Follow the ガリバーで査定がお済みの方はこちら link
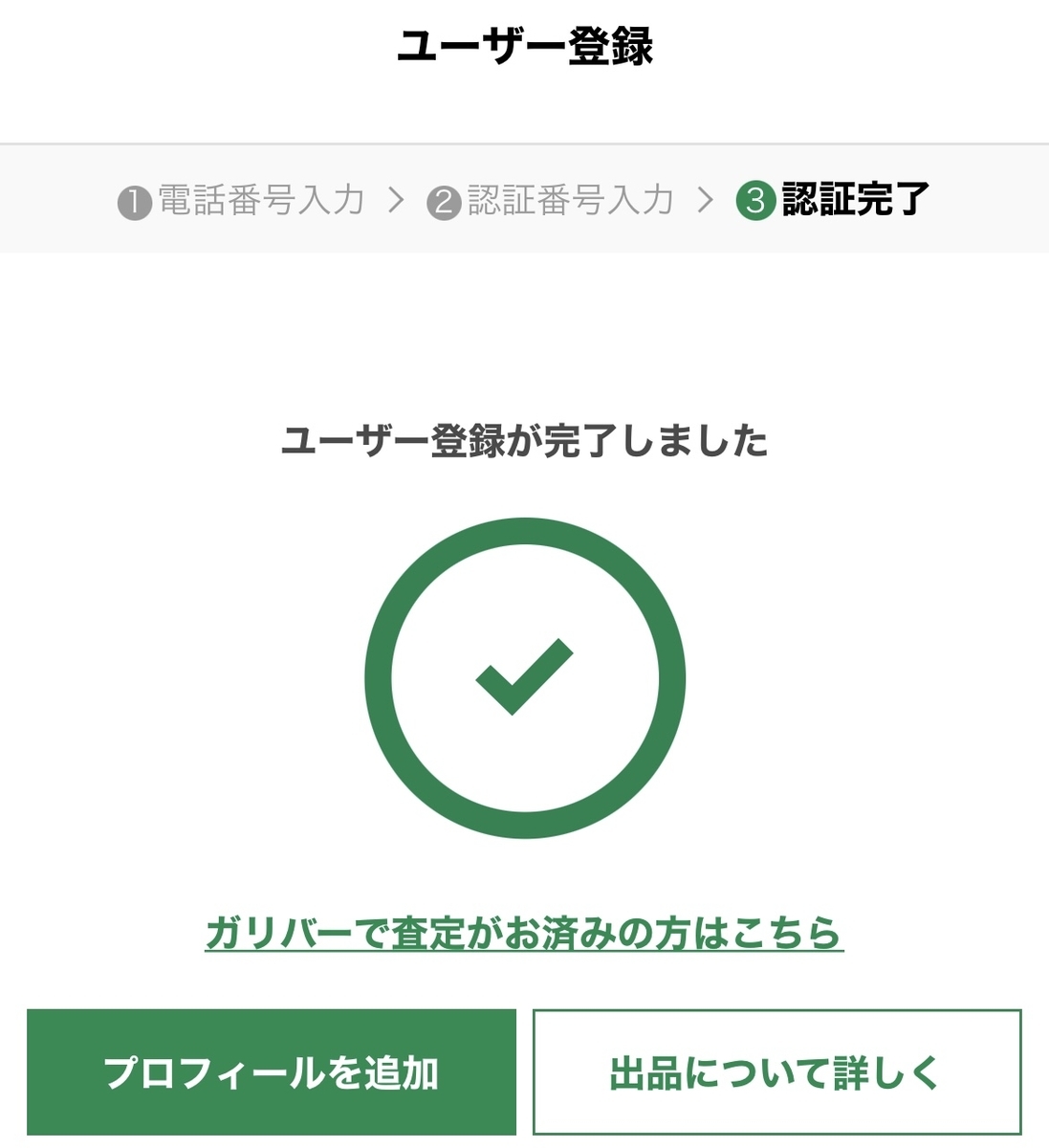 524,933
